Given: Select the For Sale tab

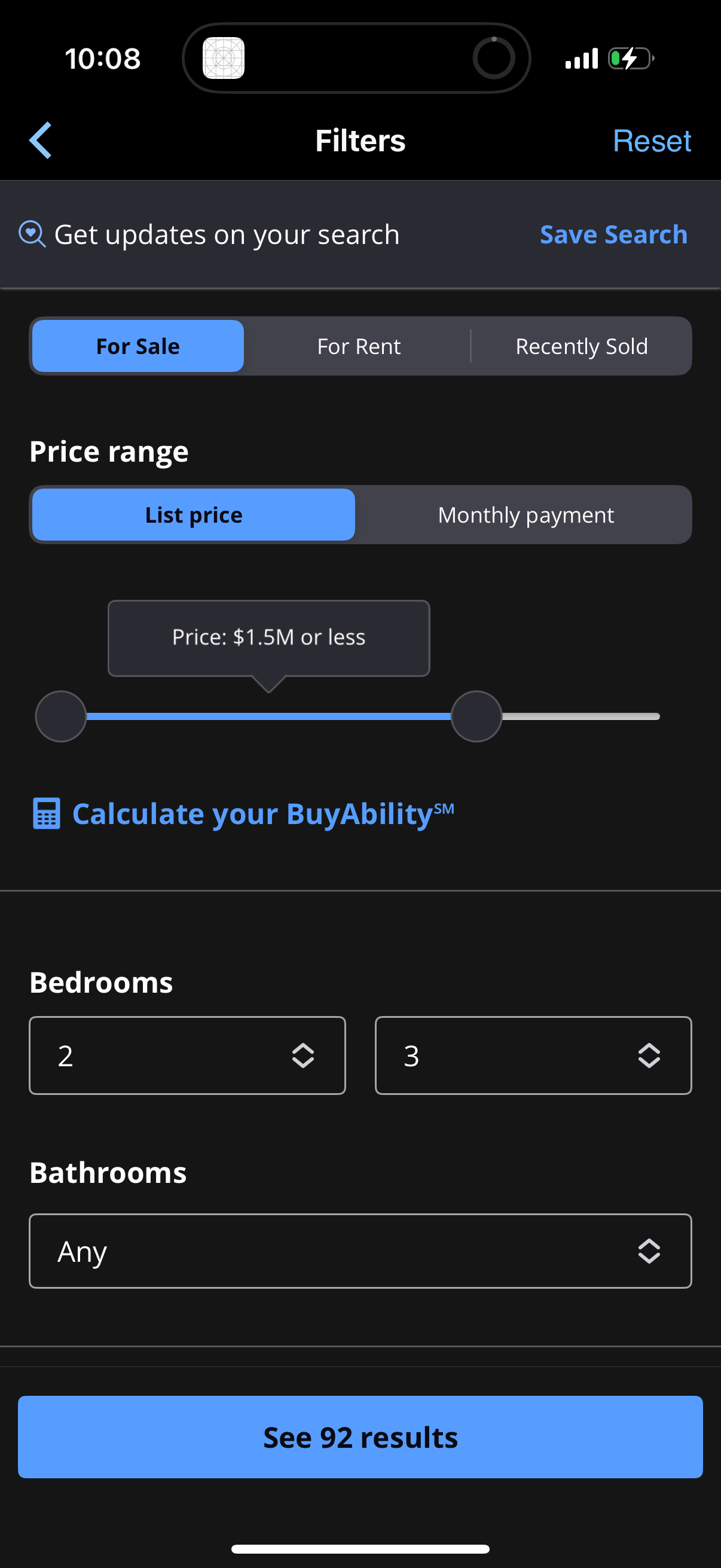Looking at the screenshot, I should point(138,346).
